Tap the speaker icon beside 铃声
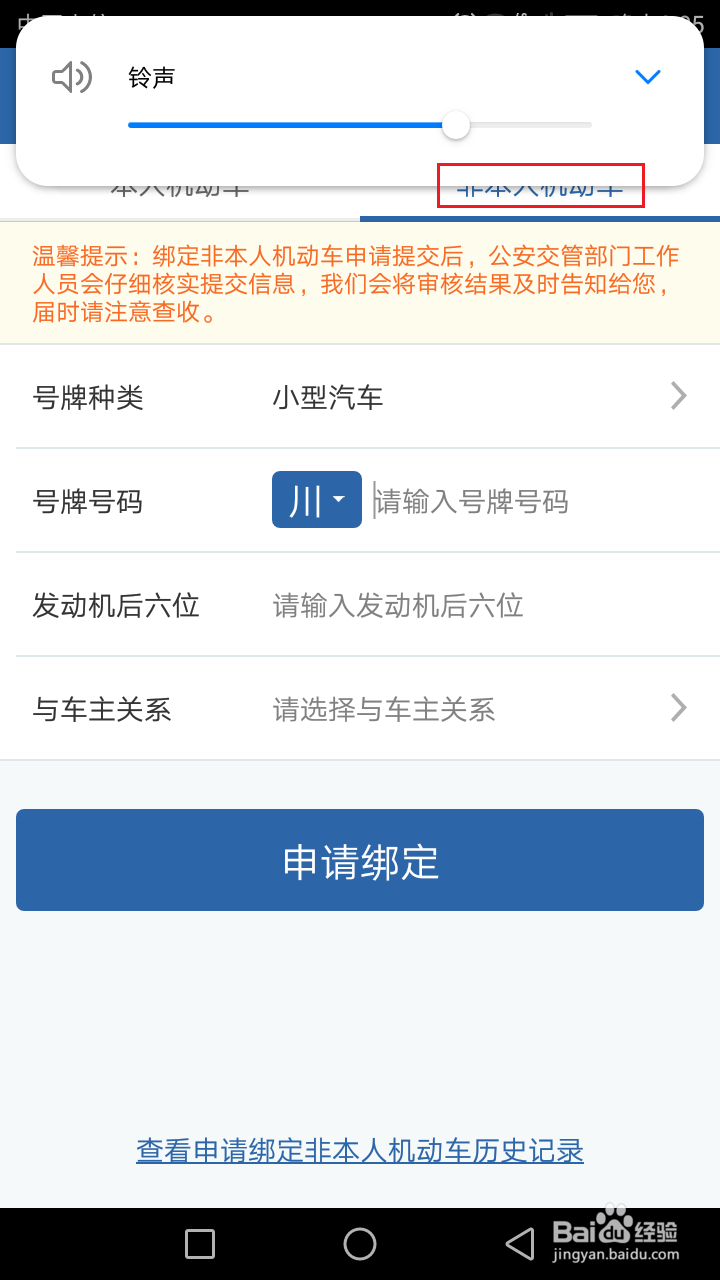The width and height of the screenshot is (720, 1280). tap(71, 77)
